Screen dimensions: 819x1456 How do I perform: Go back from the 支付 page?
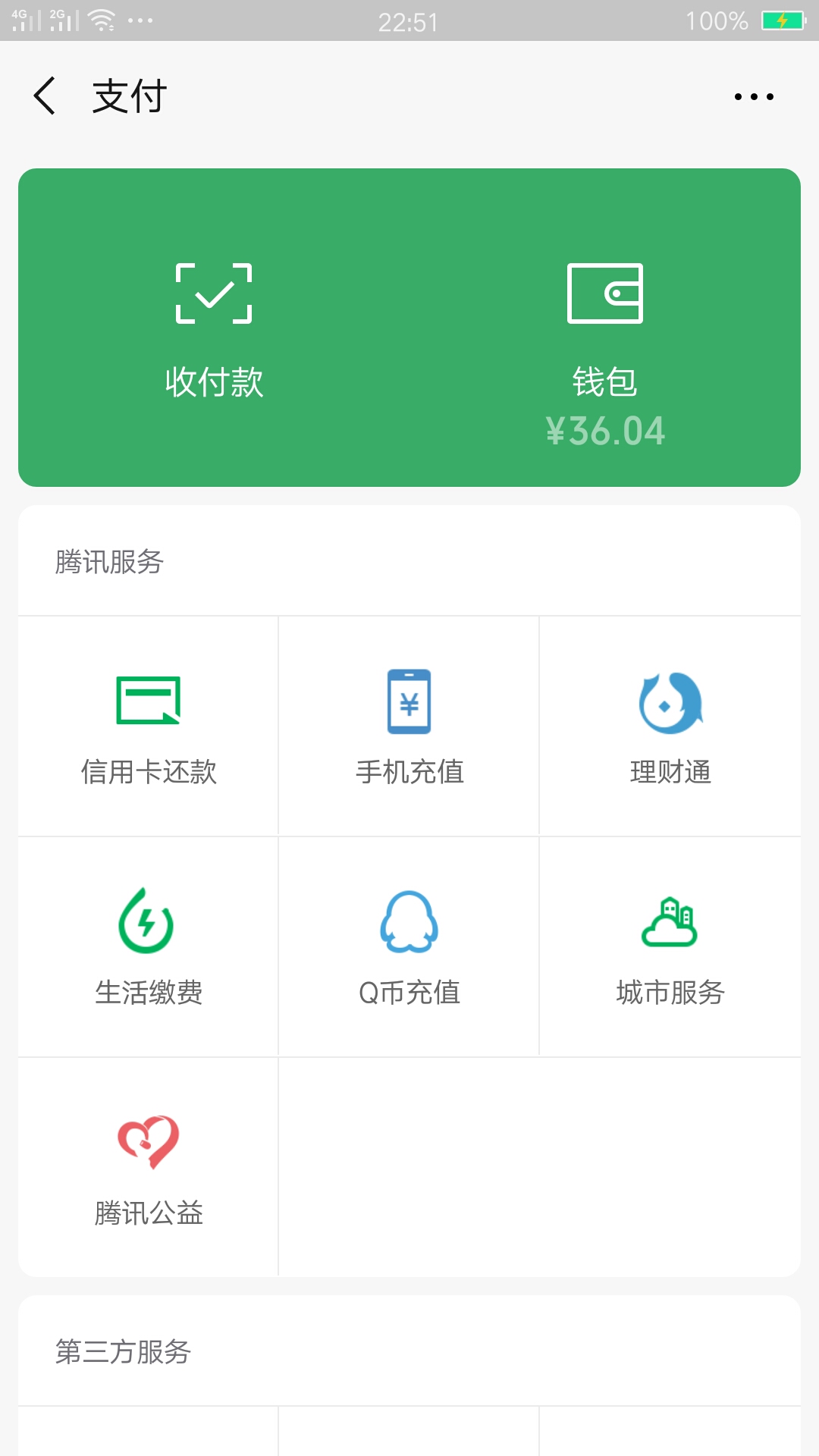click(x=45, y=96)
